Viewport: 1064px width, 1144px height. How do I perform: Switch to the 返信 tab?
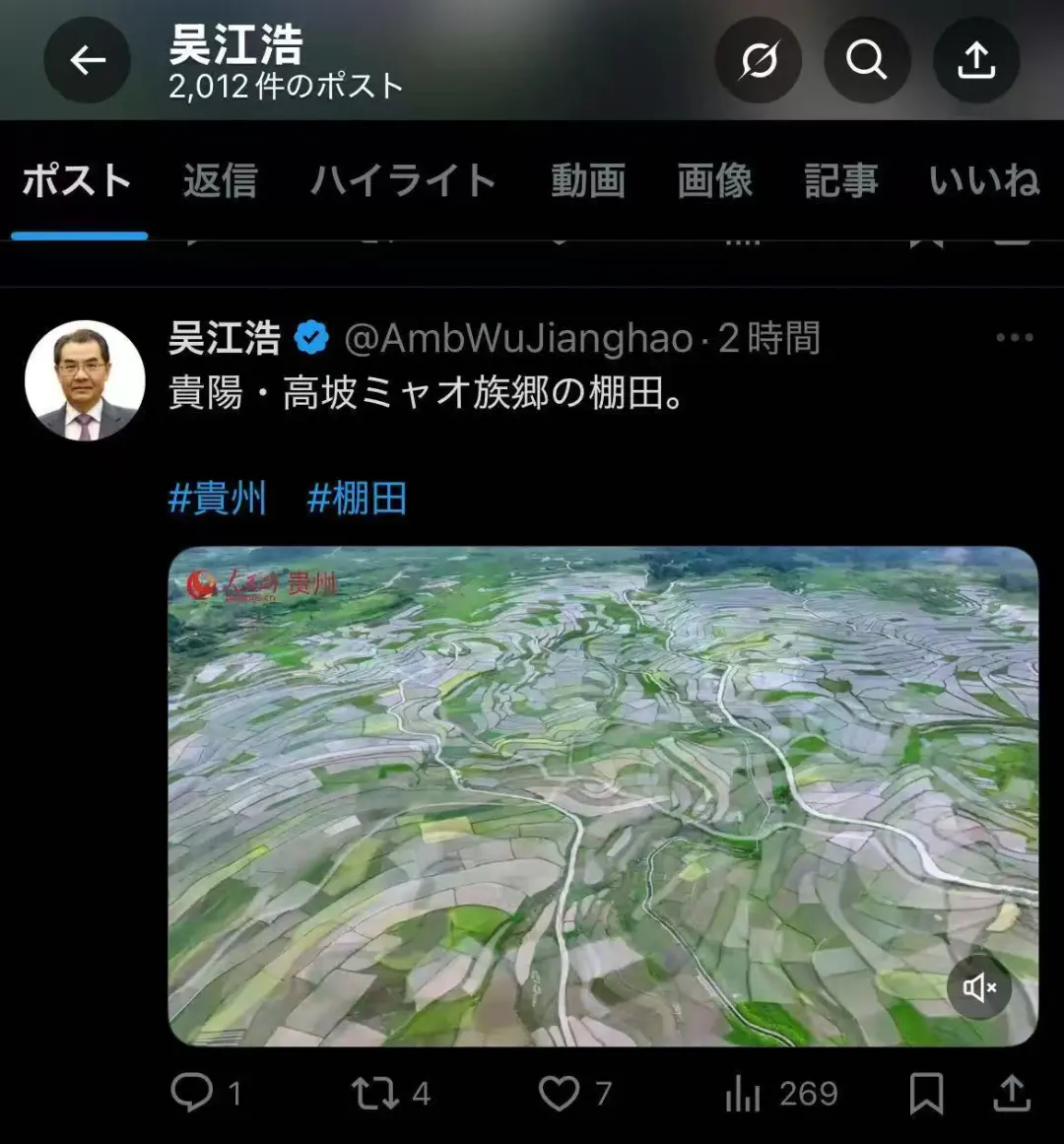(220, 181)
